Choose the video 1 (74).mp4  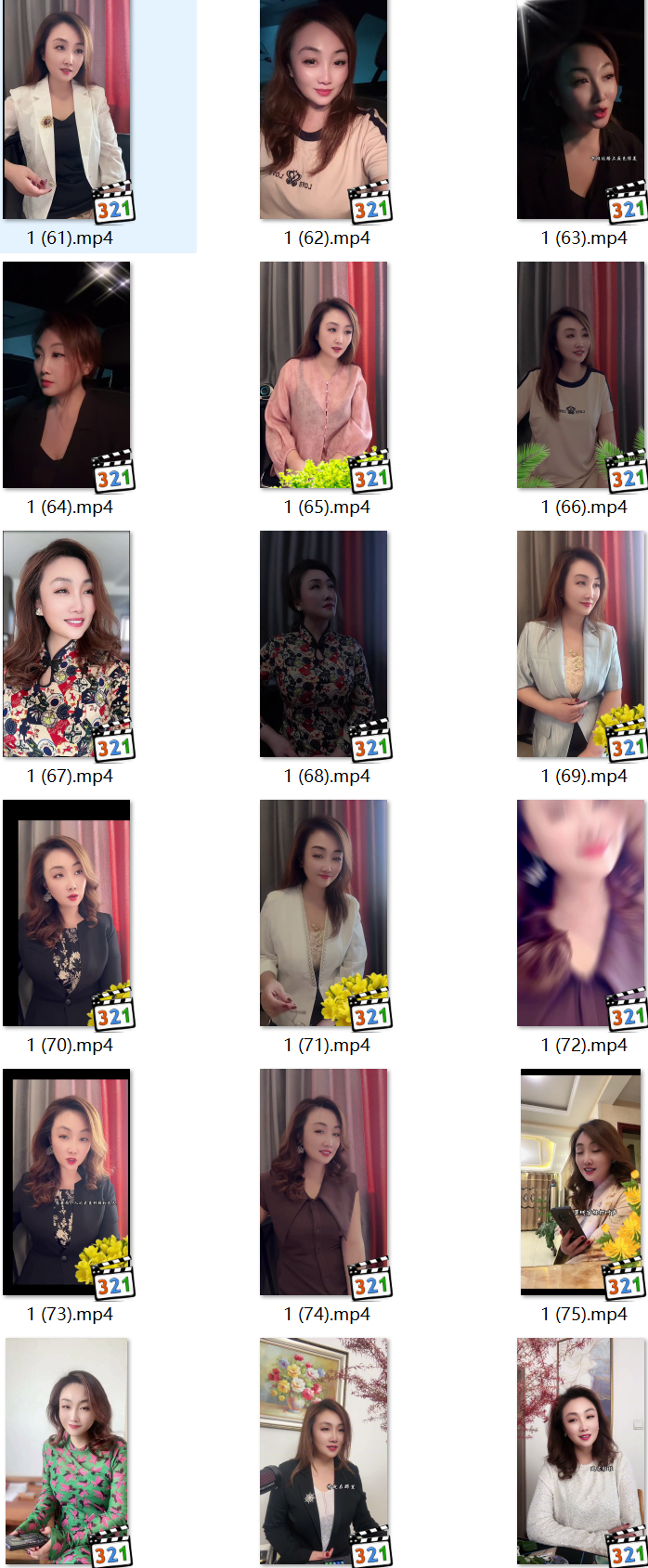pos(324,1182)
